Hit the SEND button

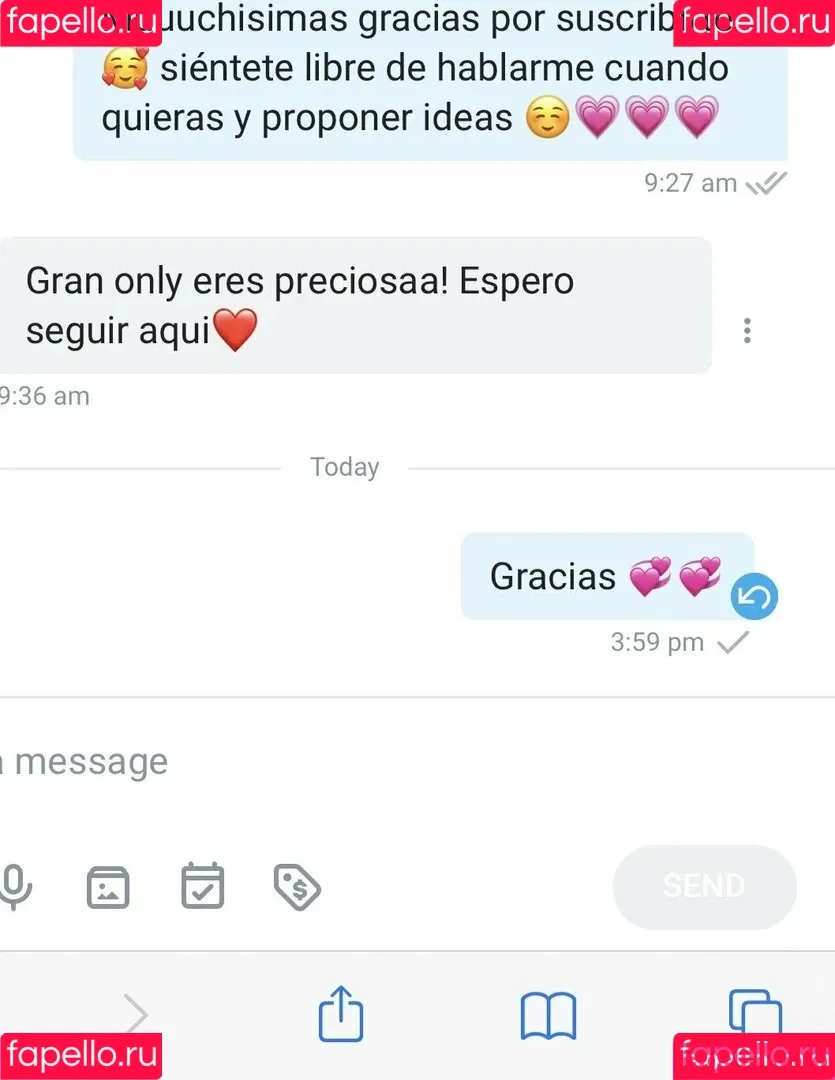click(x=704, y=886)
